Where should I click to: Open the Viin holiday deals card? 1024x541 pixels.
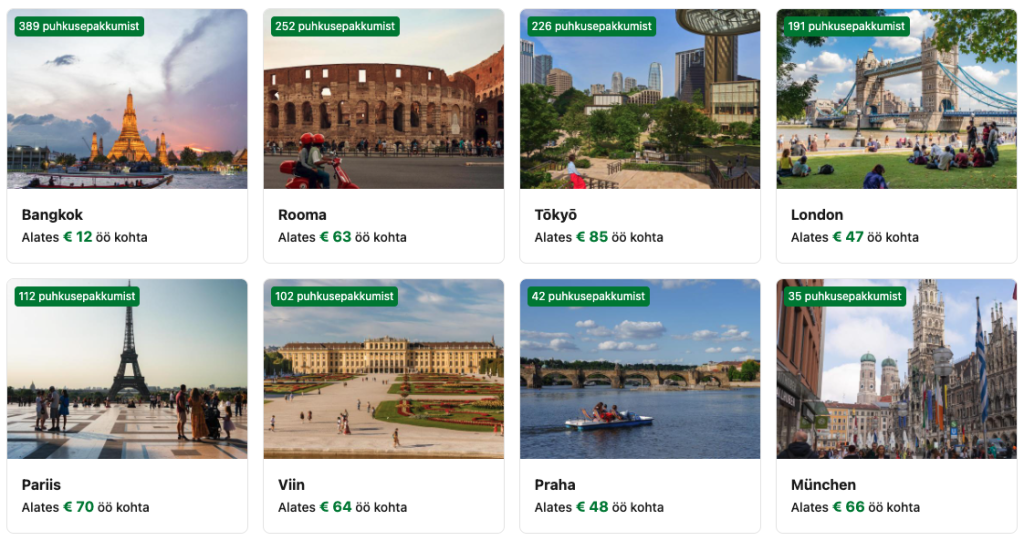pos(383,405)
